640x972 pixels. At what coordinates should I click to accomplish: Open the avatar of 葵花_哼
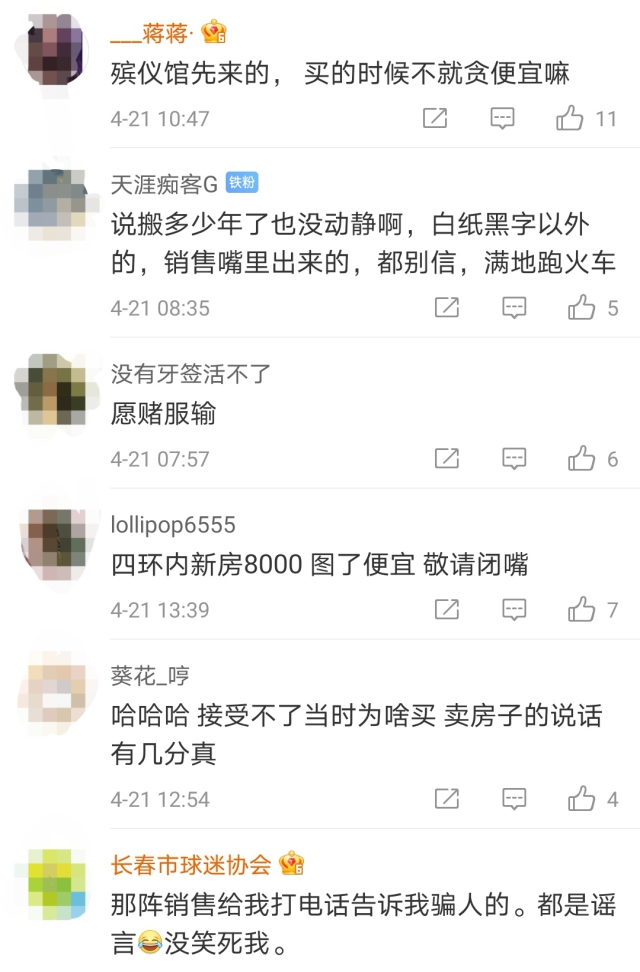[x=57, y=695]
